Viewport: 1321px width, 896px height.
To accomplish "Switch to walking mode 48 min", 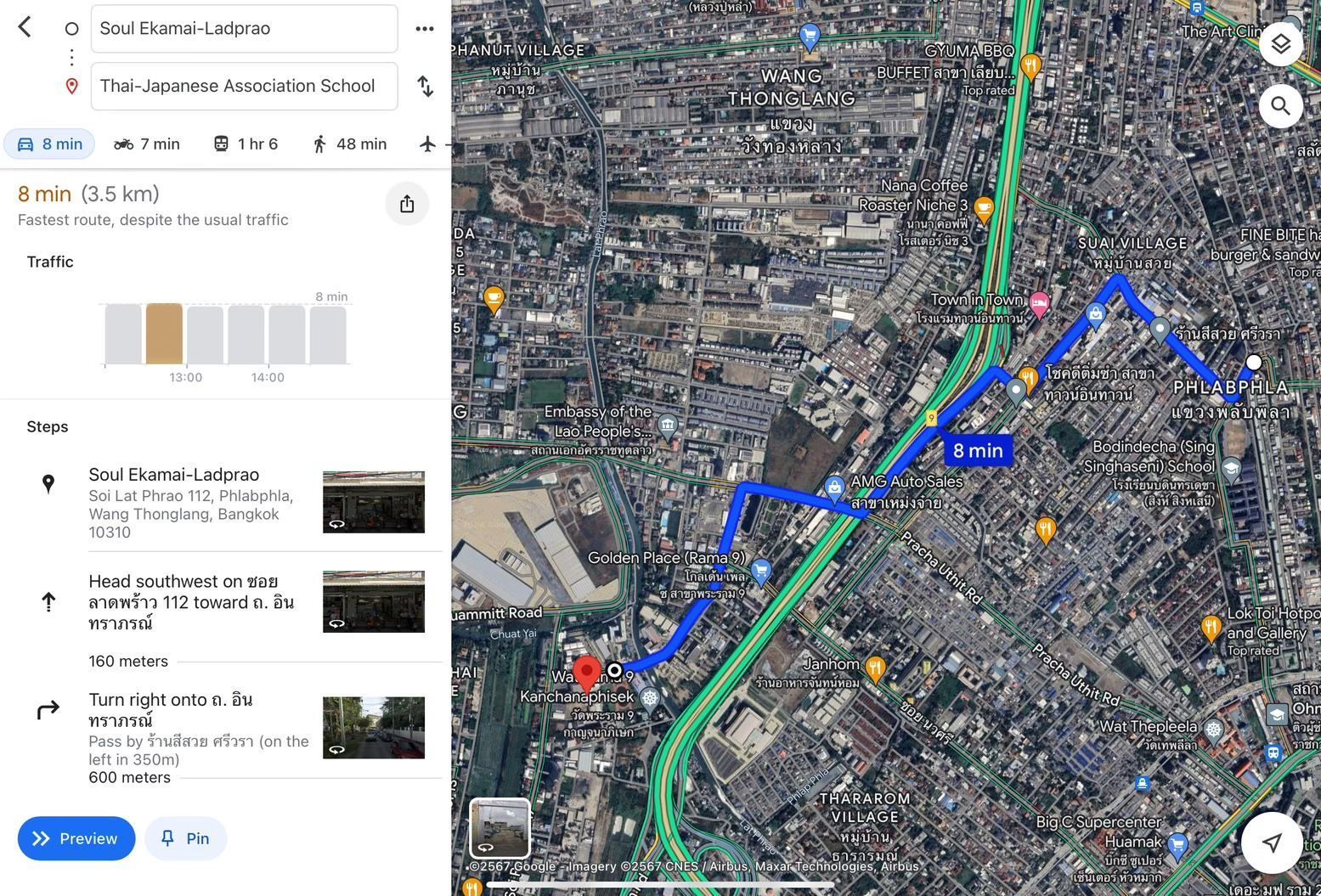I will click(x=349, y=144).
